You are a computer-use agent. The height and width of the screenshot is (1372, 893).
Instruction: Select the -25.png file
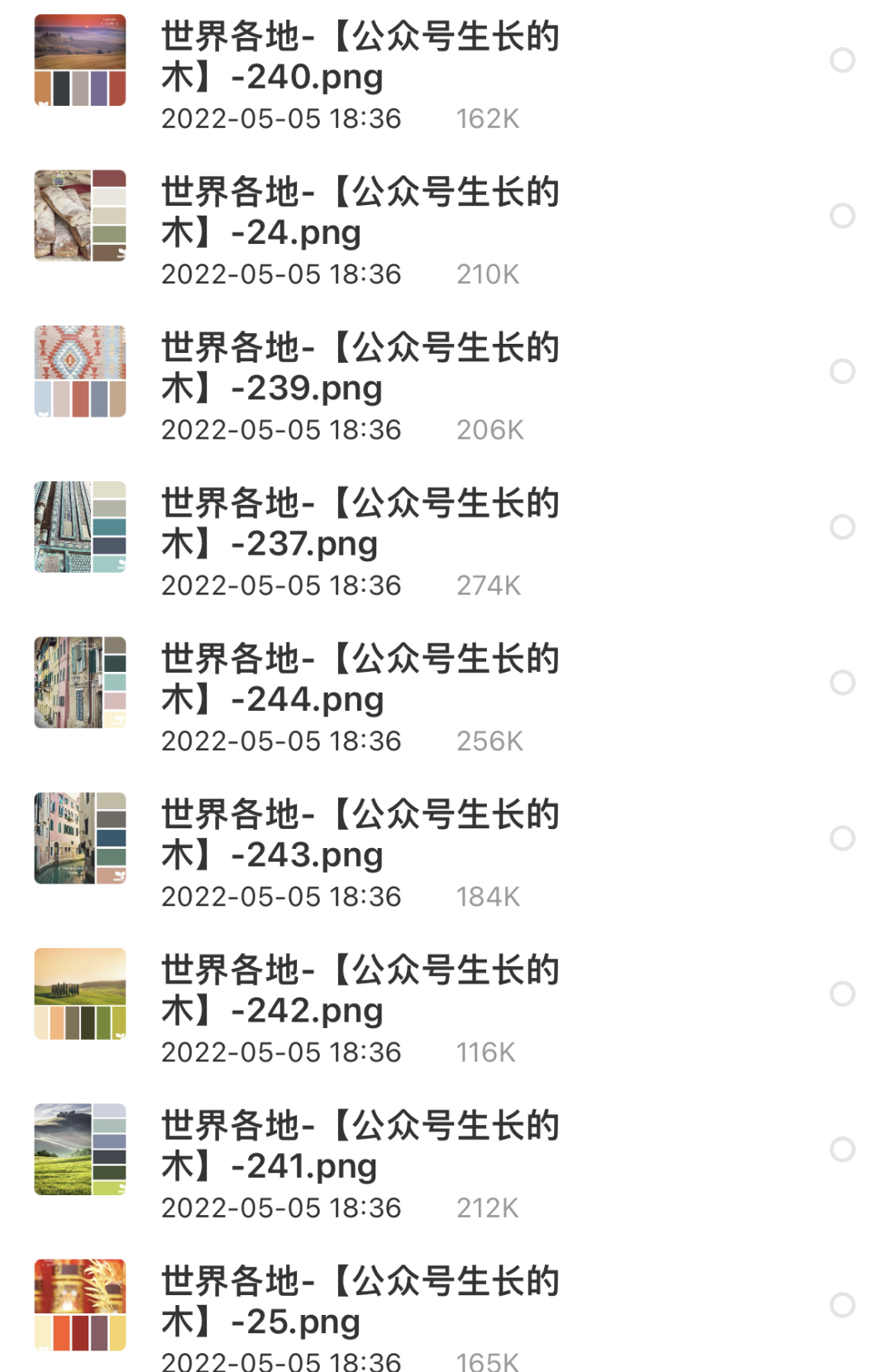[x=842, y=1305]
